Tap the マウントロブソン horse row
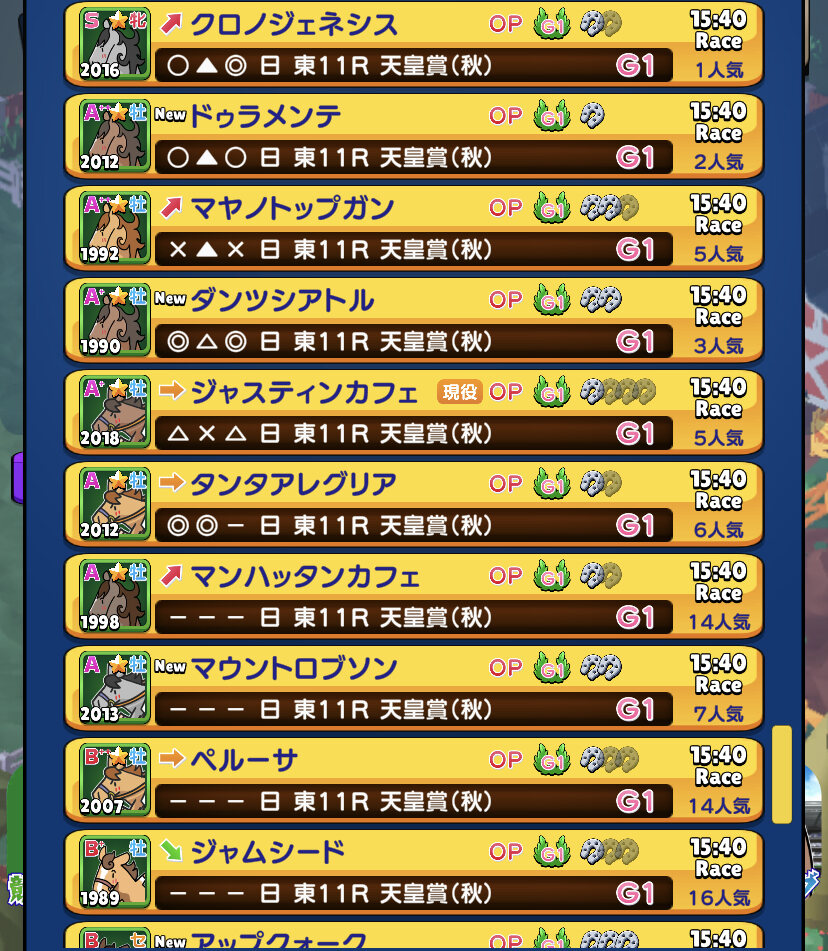 coord(413,689)
